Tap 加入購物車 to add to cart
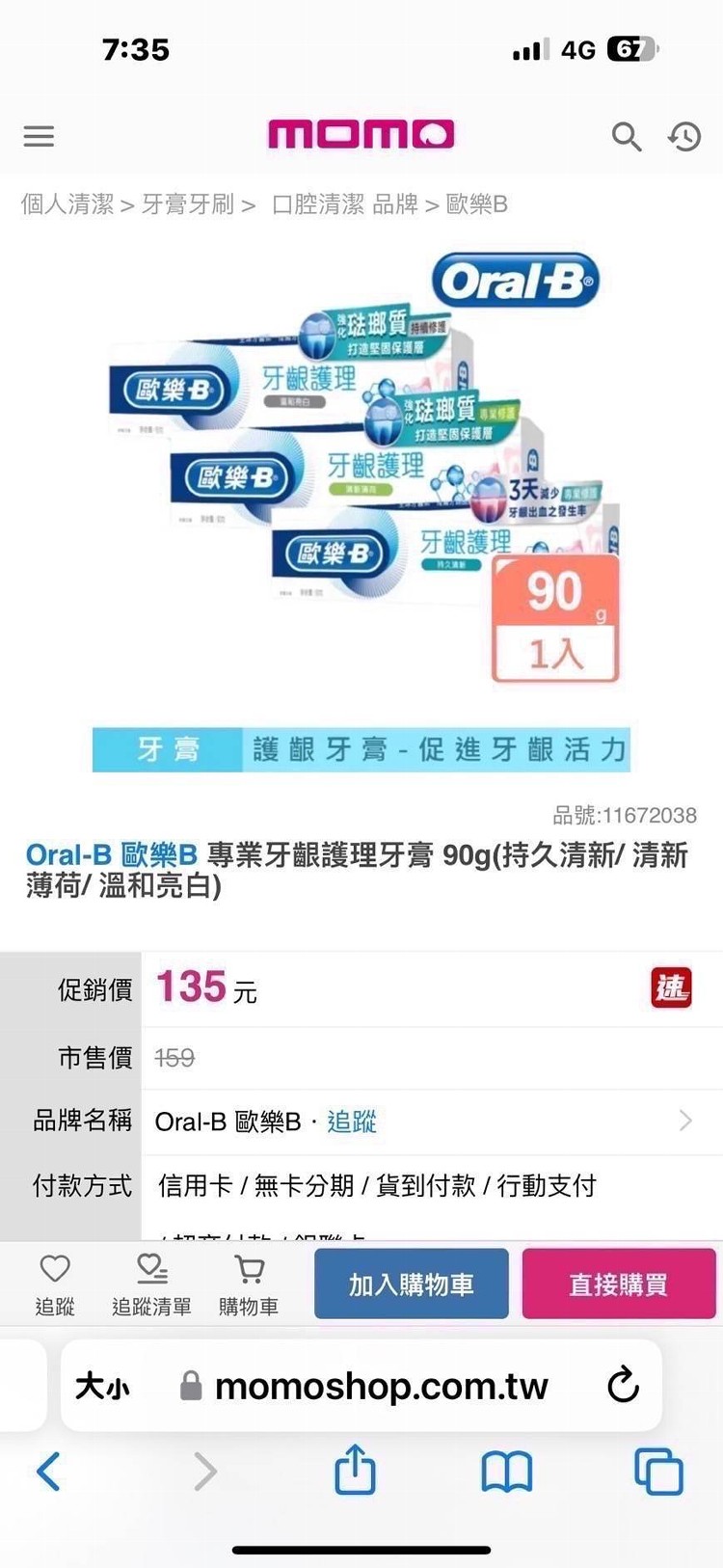 point(411,1284)
